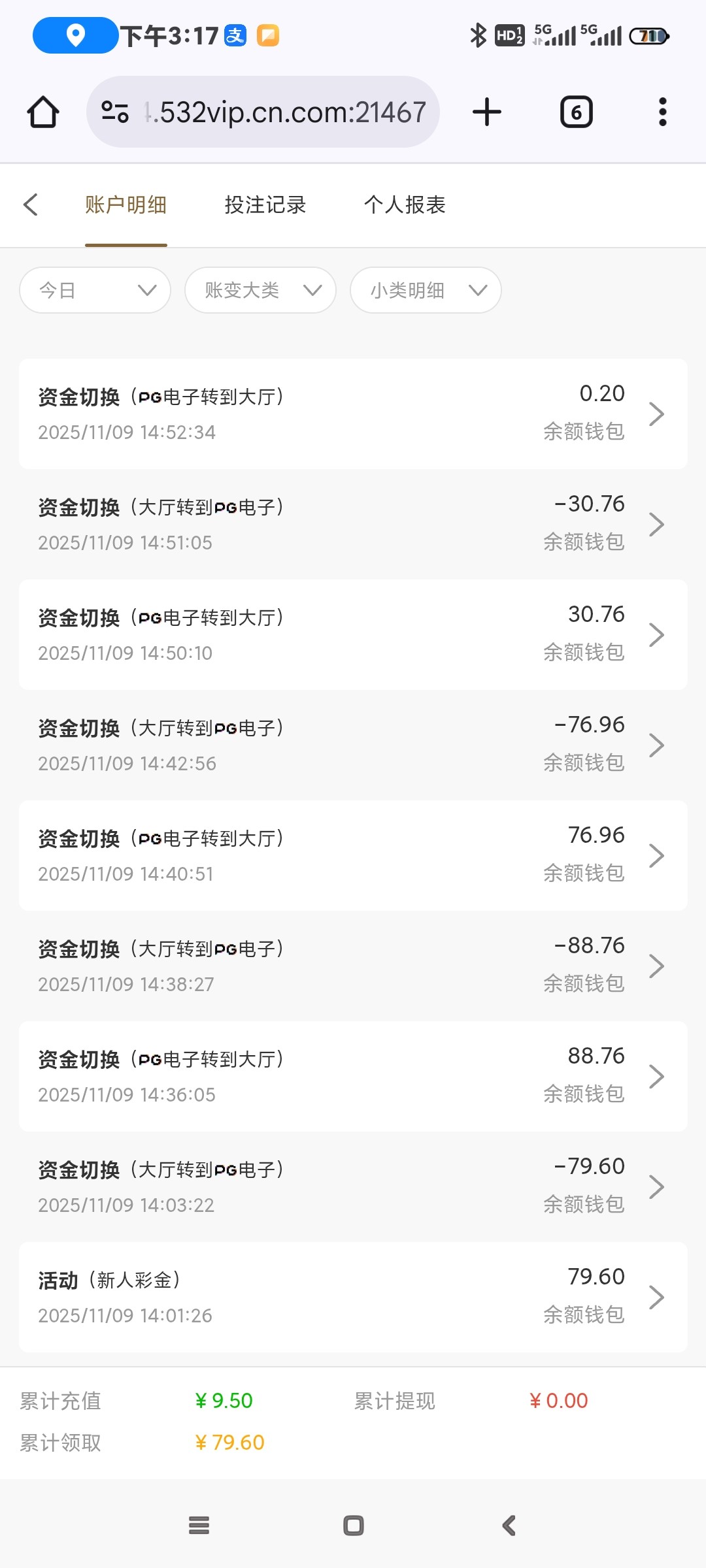This screenshot has height=1568, width=706.
Task: Open the 14:52:34 transfer record of 0.20
Action: click(x=353, y=414)
